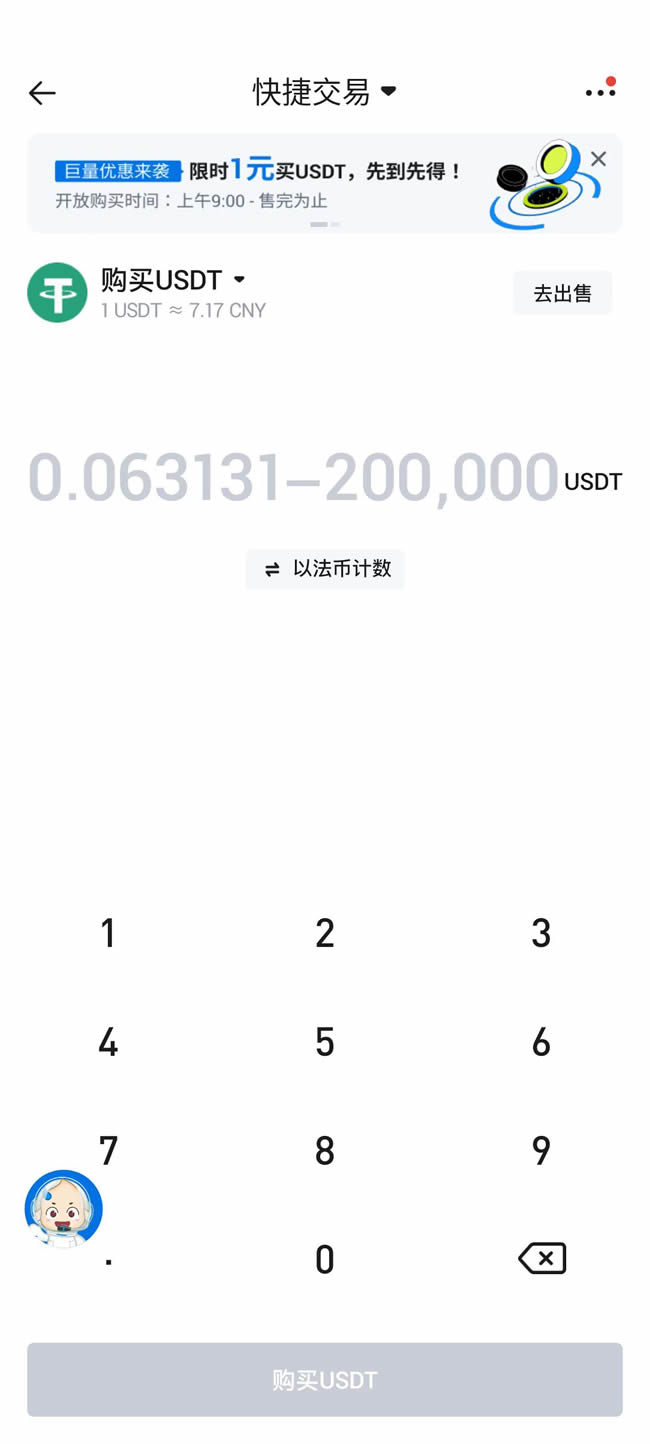Image resolution: width=650 pixels, height=1444 pixels.
Task: Enter digit 1 on the keypad
Action: click(x=108, y=933)
